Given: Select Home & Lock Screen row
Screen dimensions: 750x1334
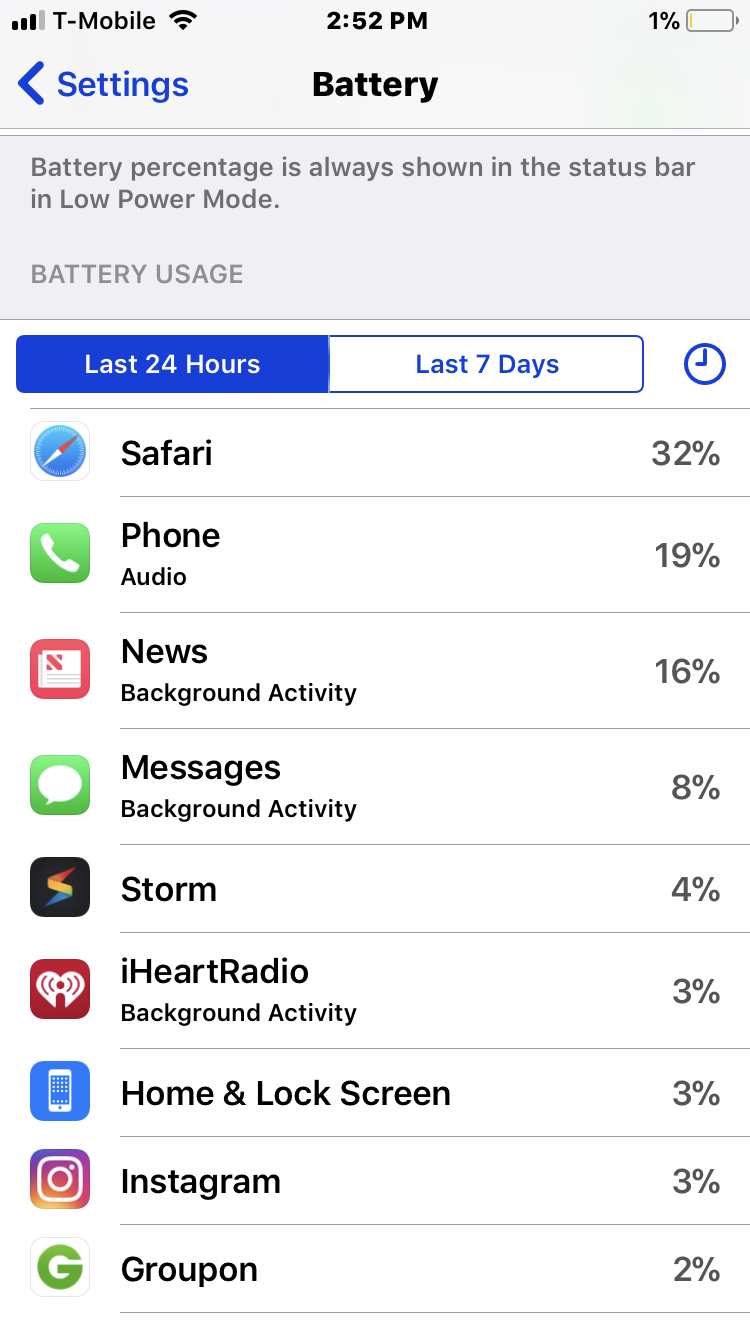Looking at the screenshot, I should click(x=375, y=1093).
